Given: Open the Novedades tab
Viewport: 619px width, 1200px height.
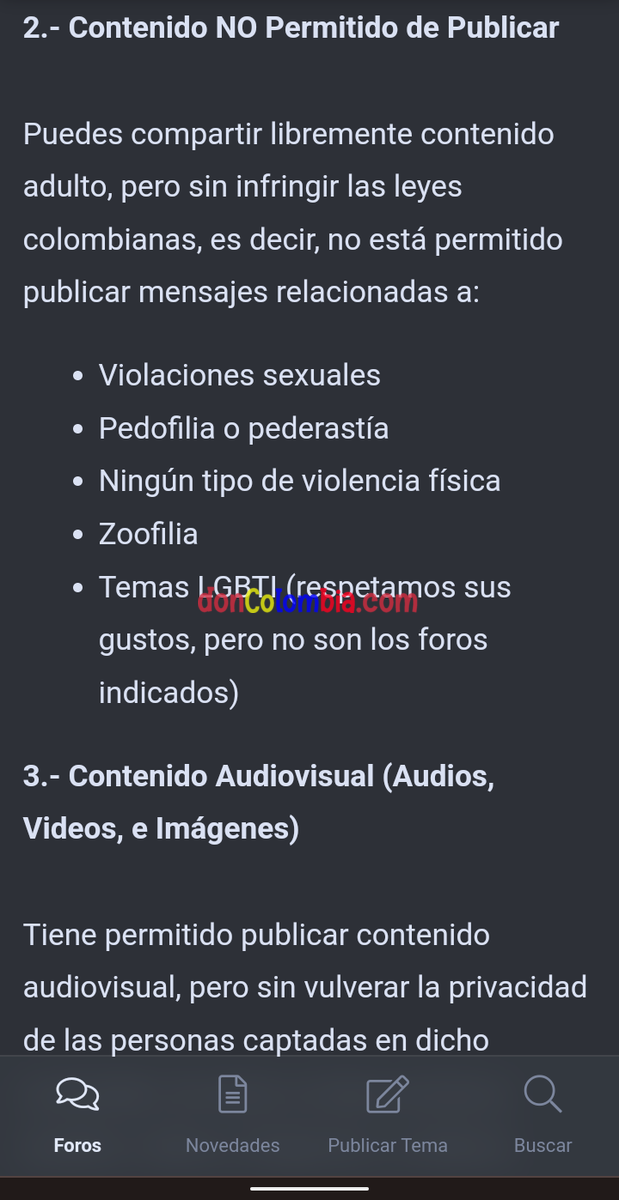Looking at the screenshot, I should tap(232, 1115).
